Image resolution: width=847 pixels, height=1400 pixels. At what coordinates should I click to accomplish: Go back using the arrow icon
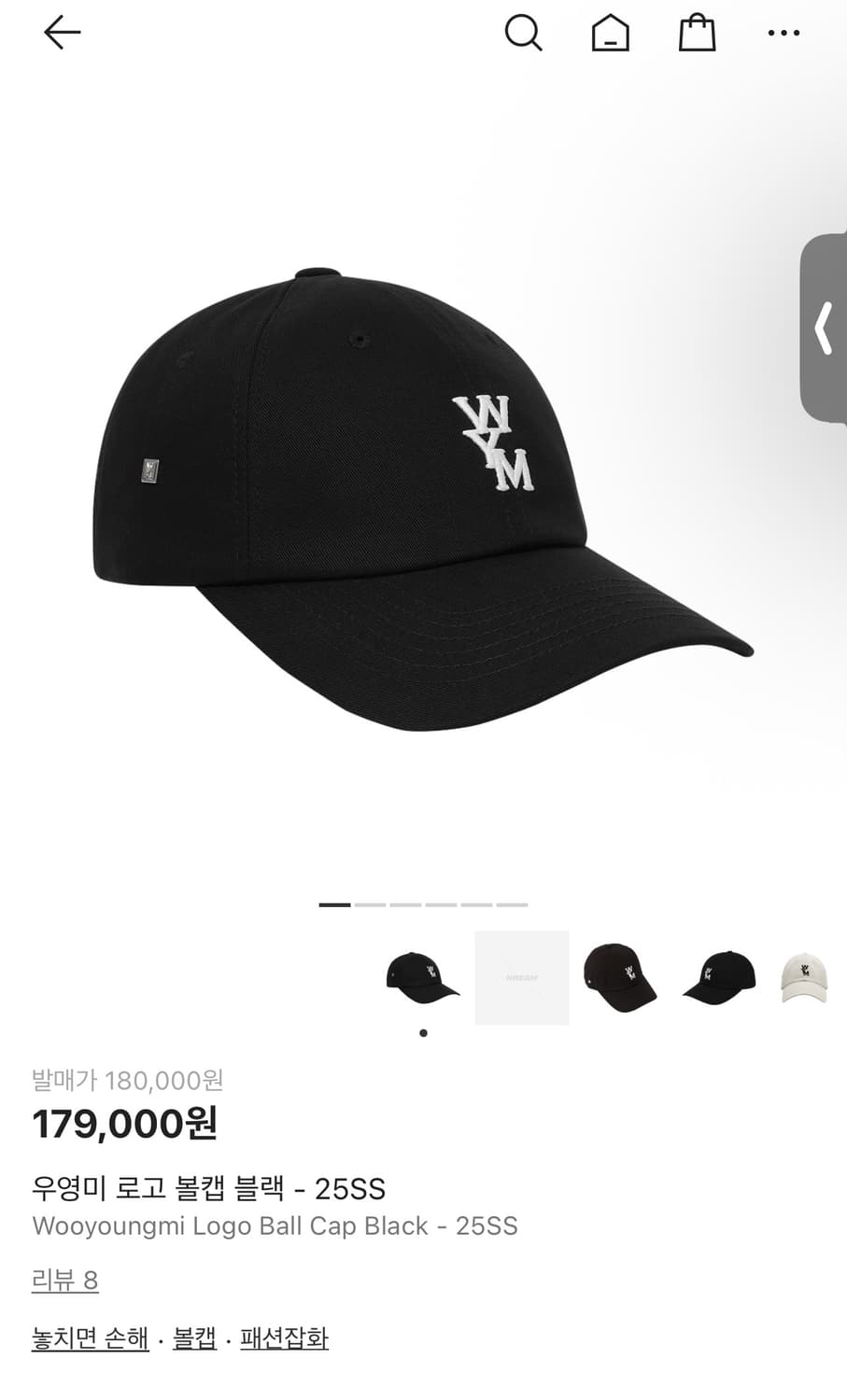click(x=63, y=33)
